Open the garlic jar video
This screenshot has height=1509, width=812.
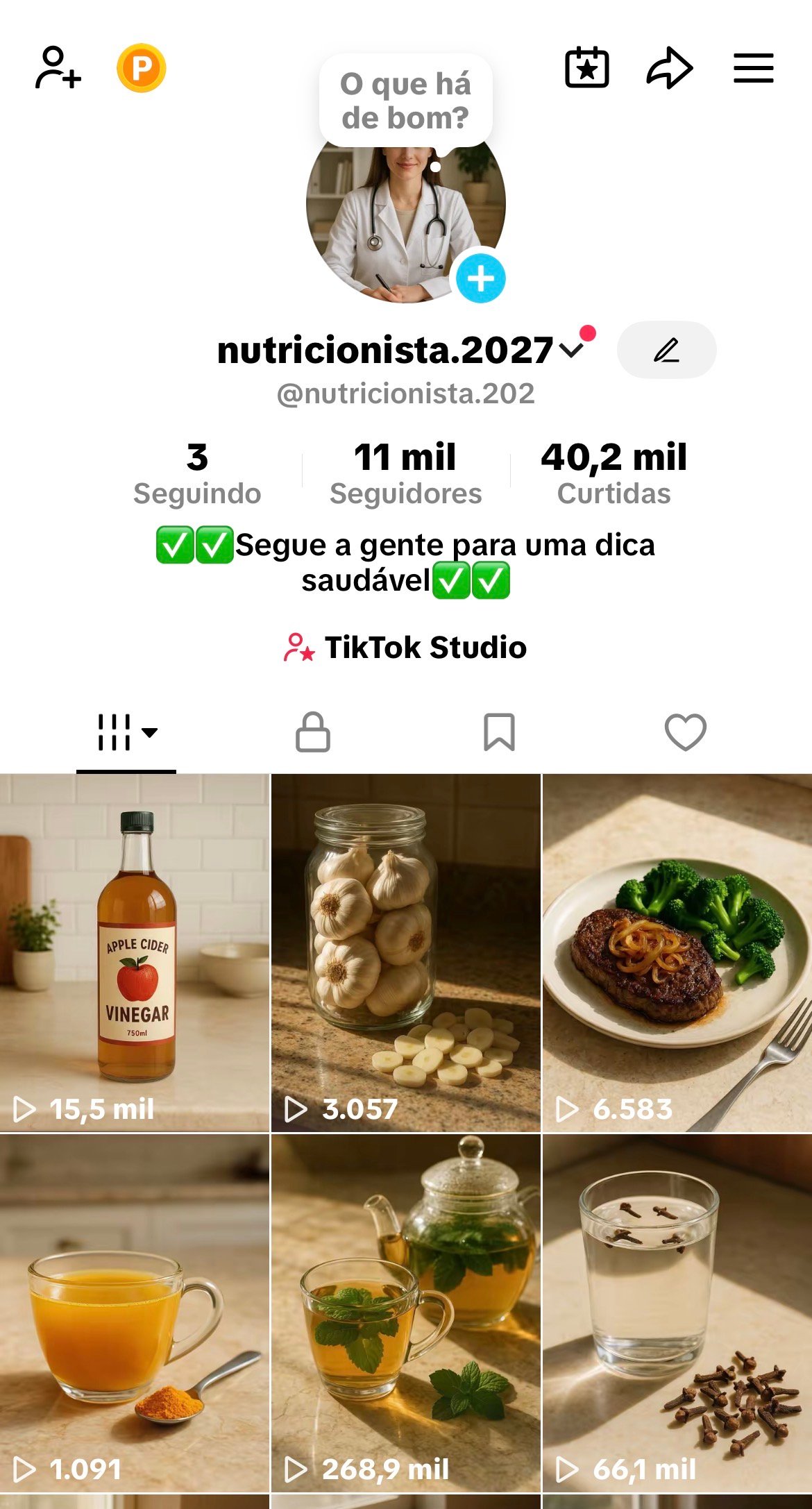click(x=405, y=952)
